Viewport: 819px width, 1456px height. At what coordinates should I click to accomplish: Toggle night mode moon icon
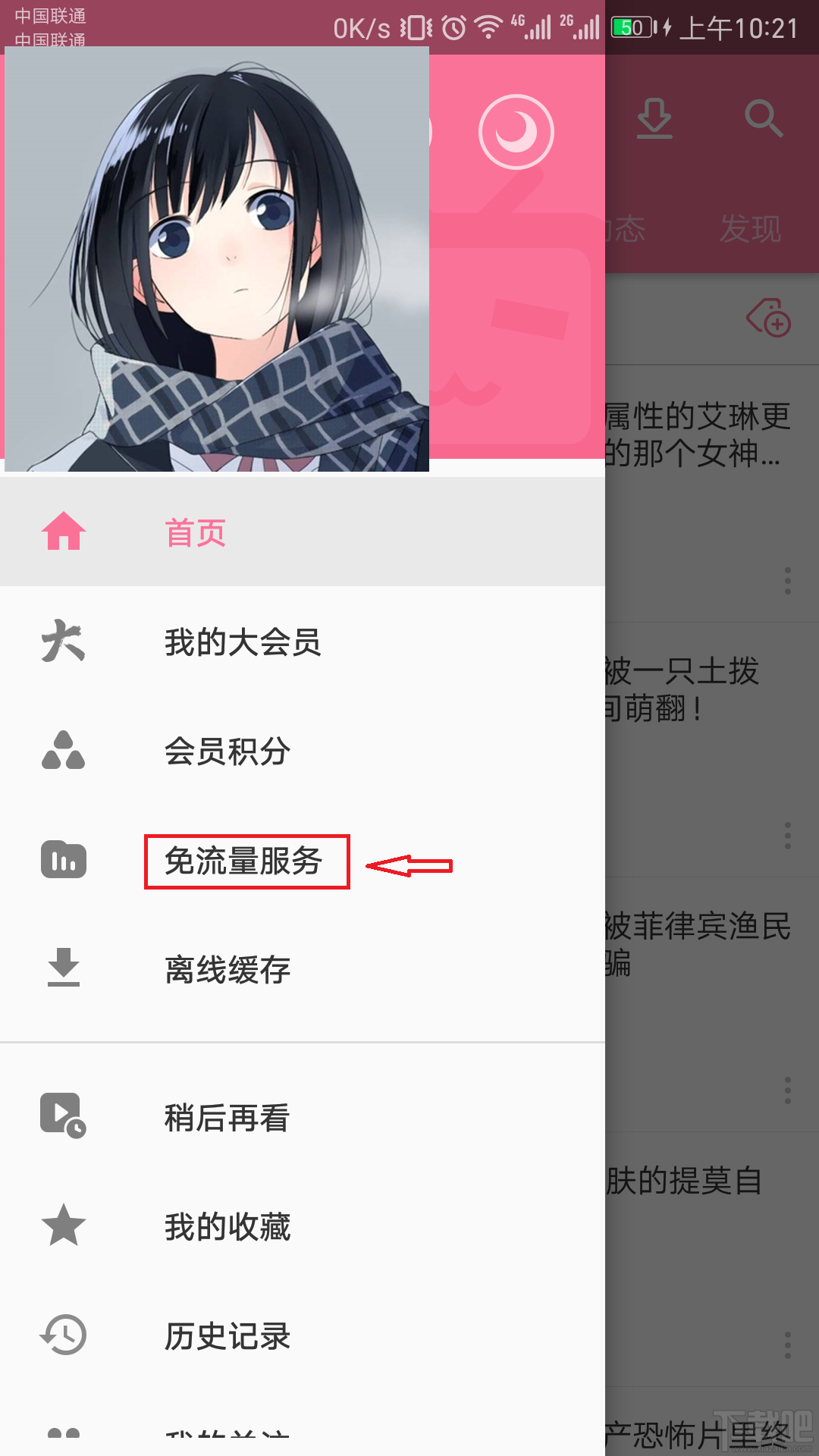[516, 132]
